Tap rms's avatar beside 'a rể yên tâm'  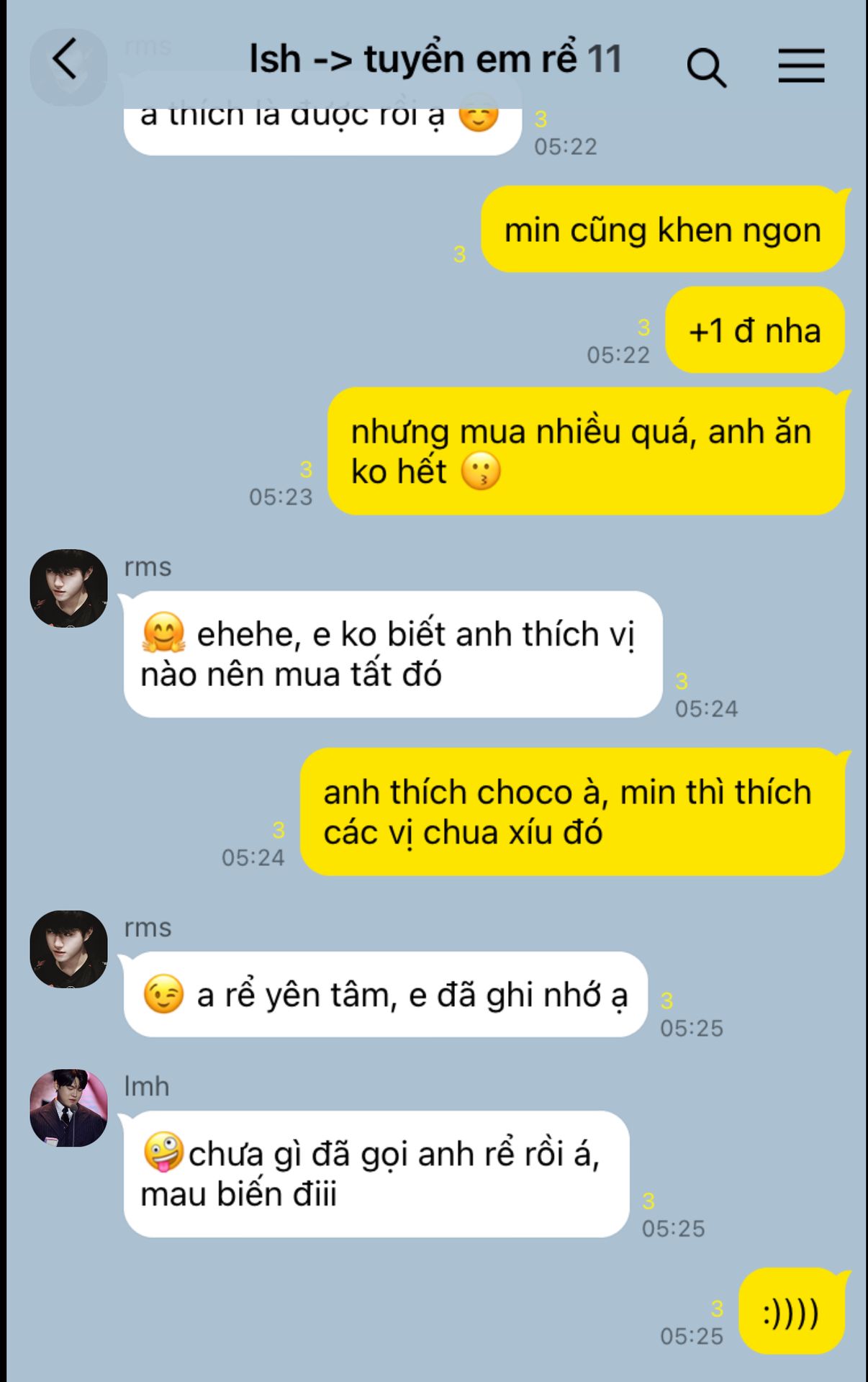[68, 949]
